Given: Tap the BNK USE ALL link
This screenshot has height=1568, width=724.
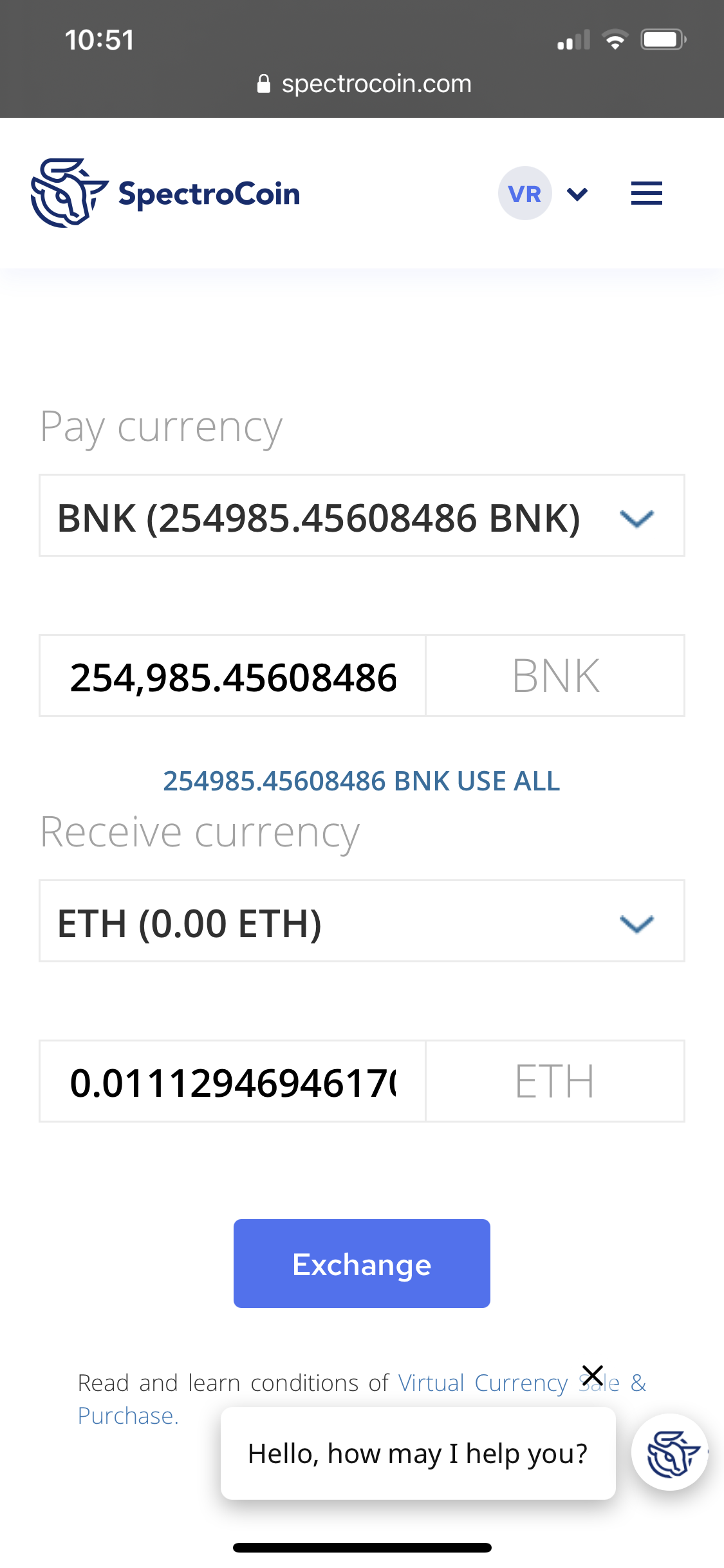Looking at the screenshot, I should 362,781.
